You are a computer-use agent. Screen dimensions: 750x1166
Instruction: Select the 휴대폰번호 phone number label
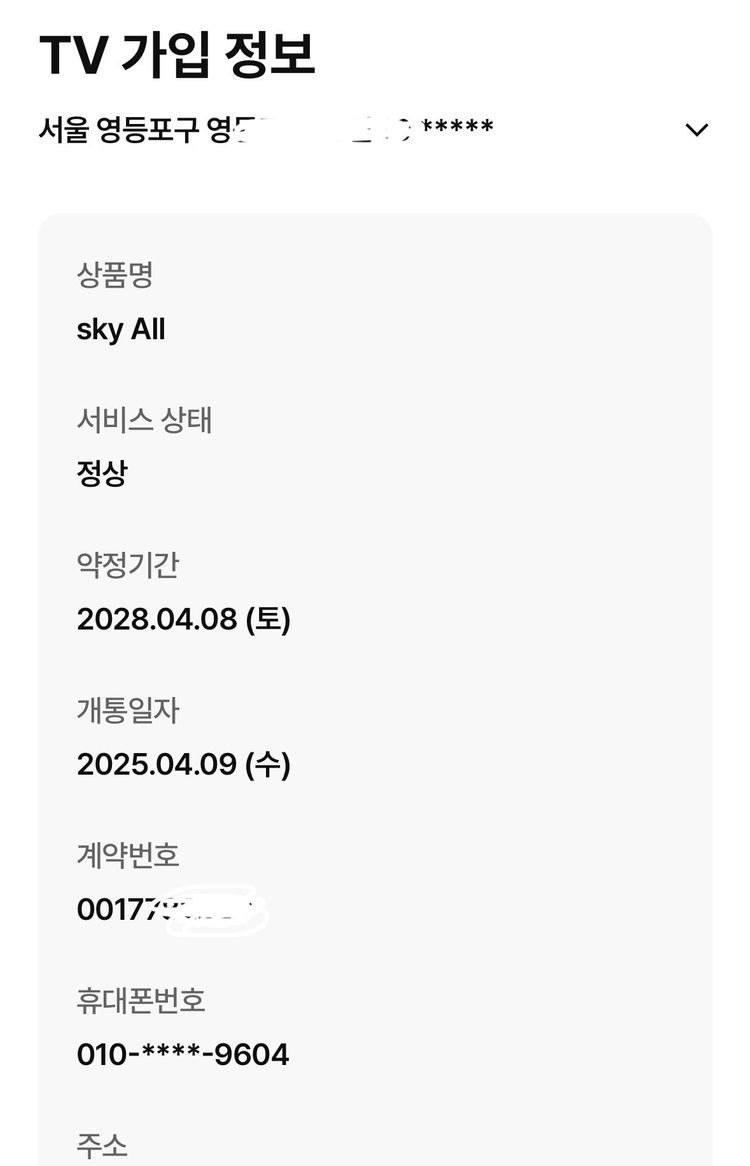coord(142,998)
